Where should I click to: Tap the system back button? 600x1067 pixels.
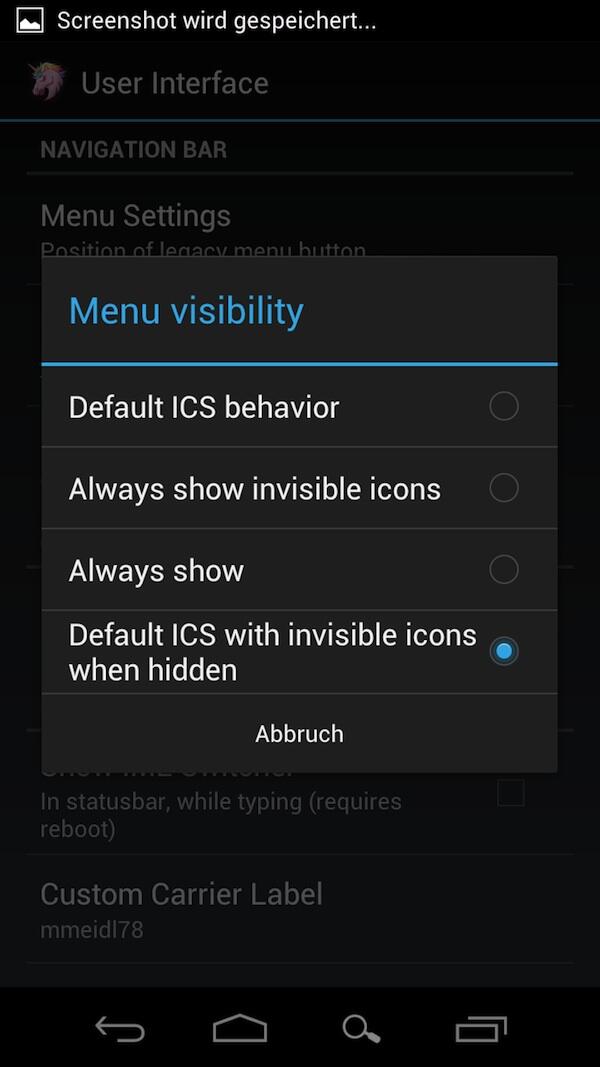120,1029
